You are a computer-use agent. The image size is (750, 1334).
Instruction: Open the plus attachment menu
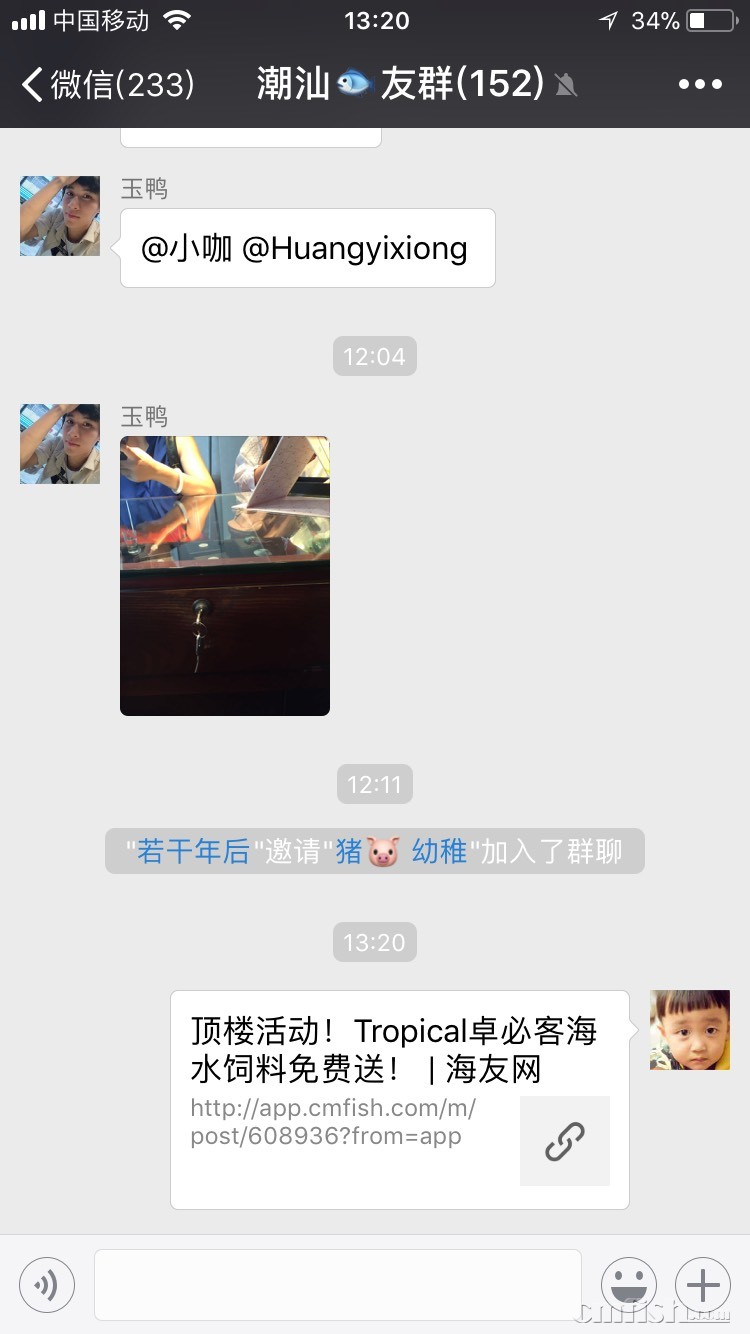[703, 1284]
